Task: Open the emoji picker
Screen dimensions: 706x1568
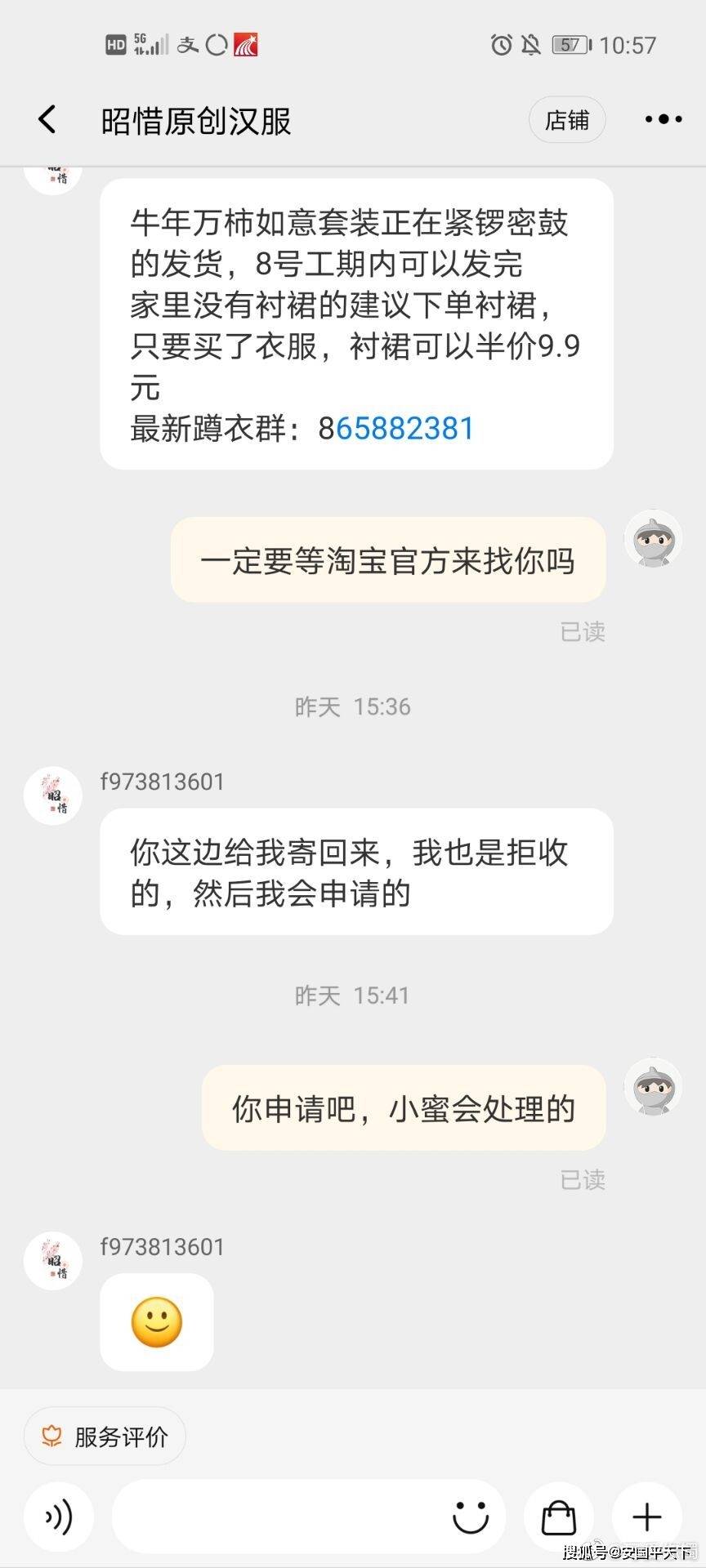Action: click(471, 1517)
